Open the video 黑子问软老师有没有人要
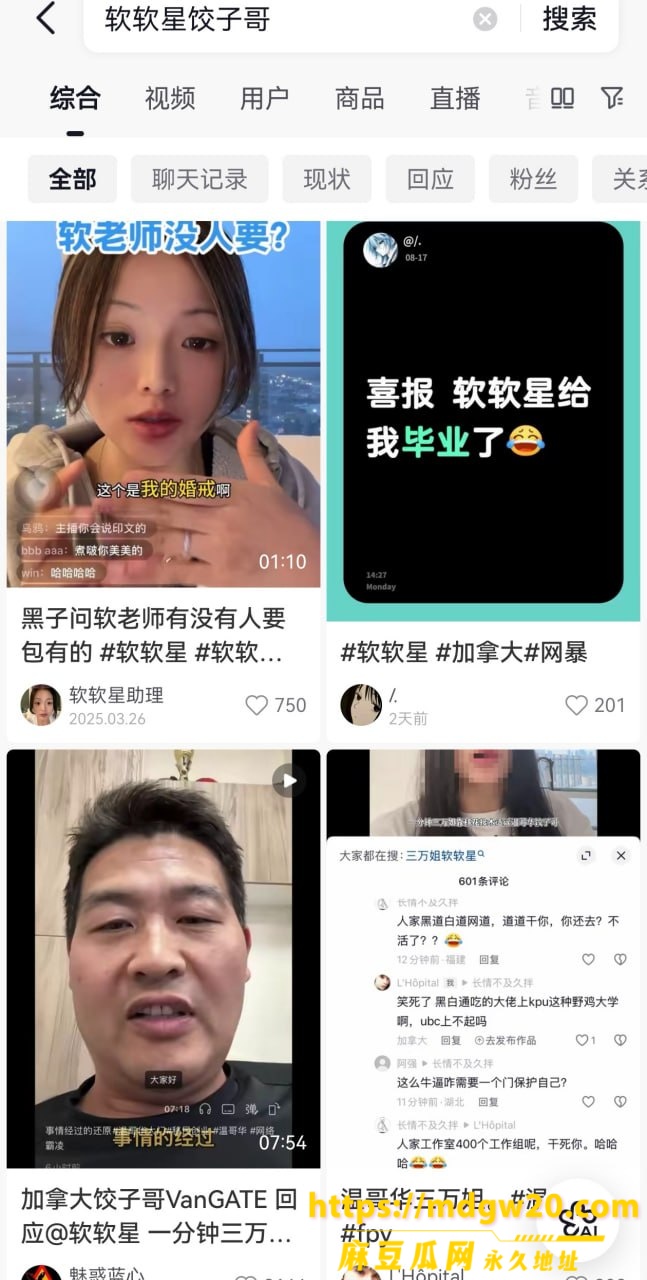This screenshot has height=1280, width=647. (x=164, y=404)
